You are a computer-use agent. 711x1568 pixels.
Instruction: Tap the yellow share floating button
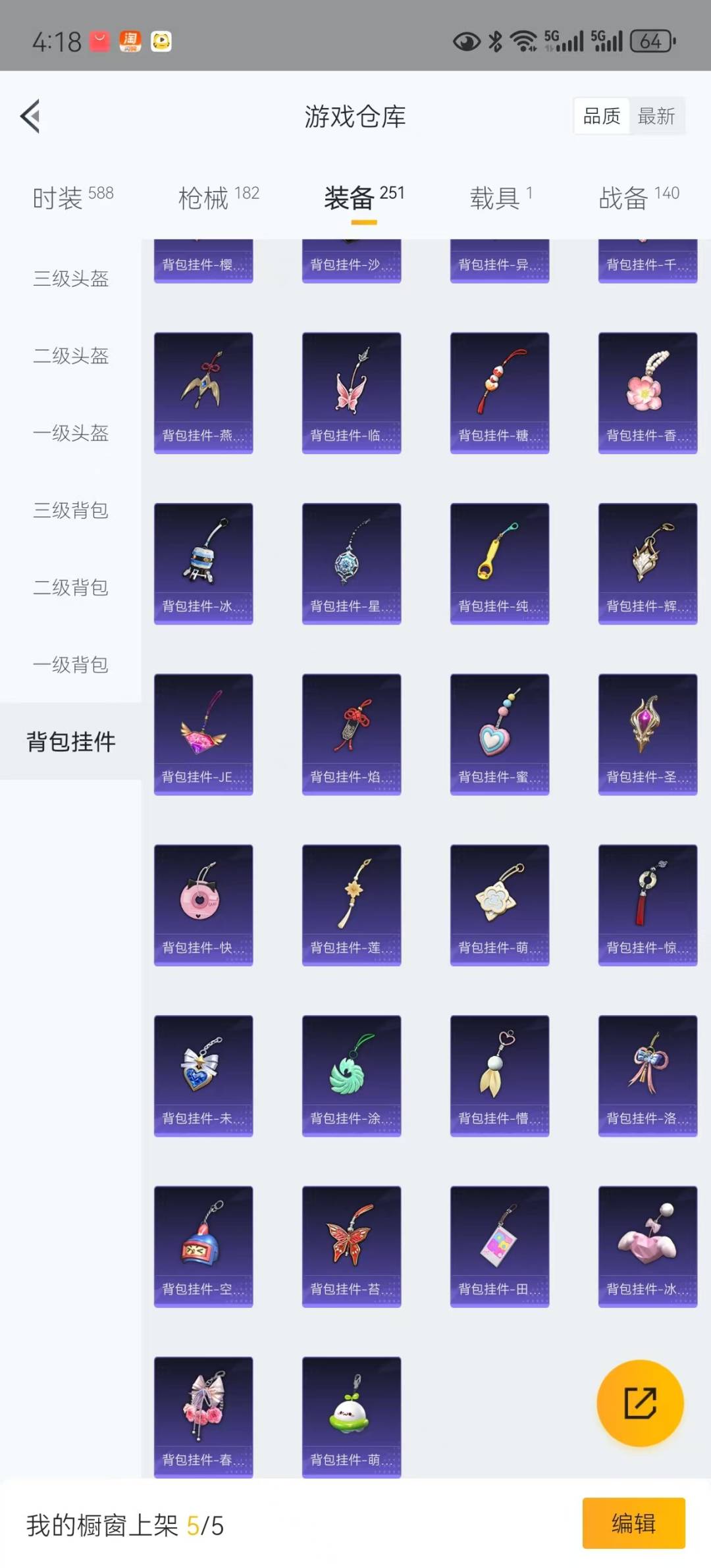[640, 1403]
